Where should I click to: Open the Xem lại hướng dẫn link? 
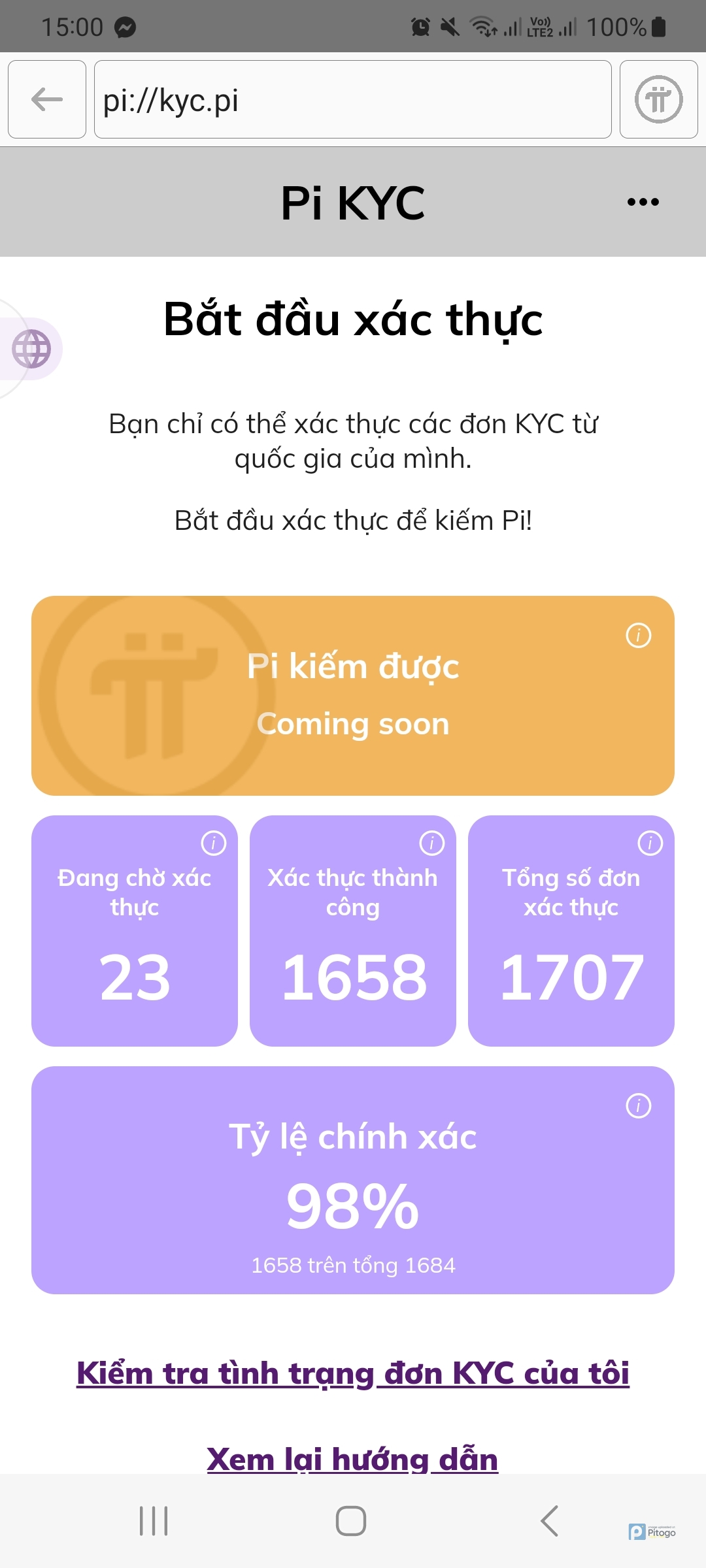point(353,1459)
